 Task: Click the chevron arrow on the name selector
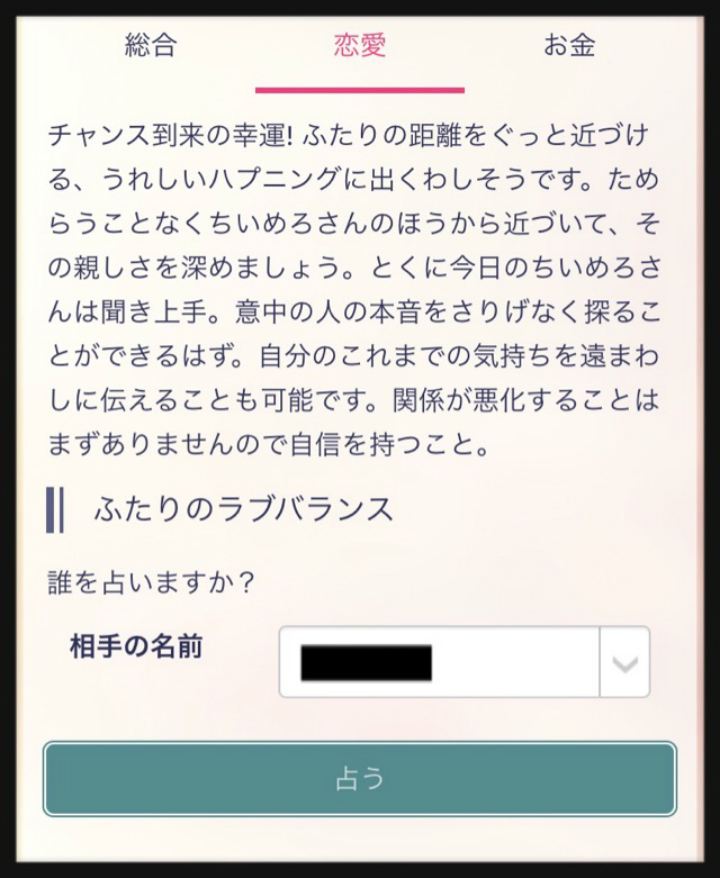click(x=623, y=662)
